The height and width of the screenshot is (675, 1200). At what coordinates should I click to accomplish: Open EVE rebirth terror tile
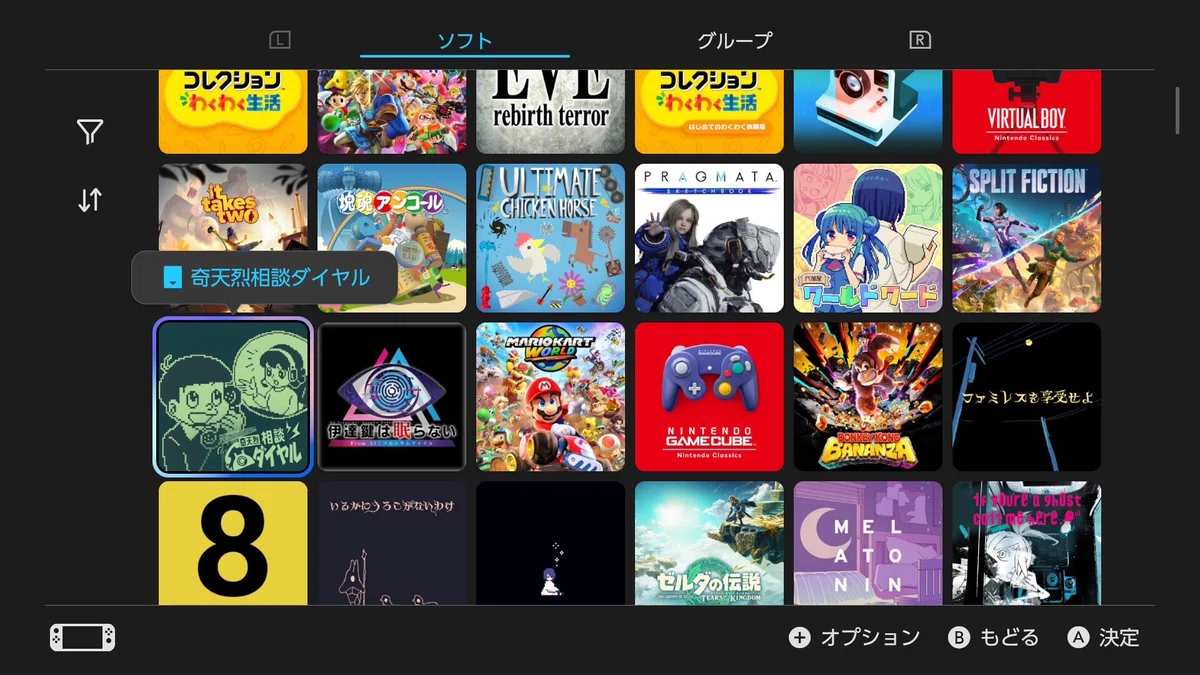[x=551, y=111]
